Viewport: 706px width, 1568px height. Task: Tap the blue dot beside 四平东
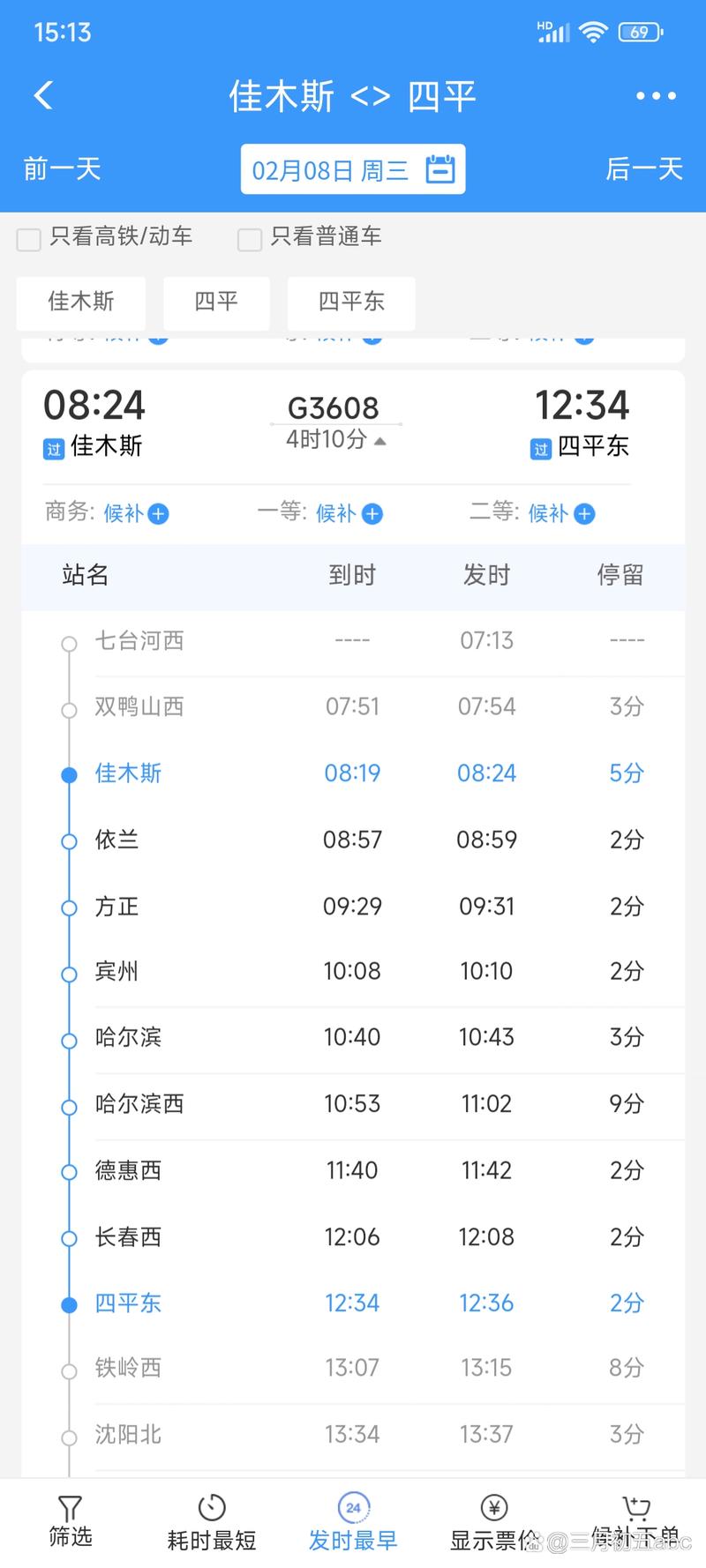coord(69,1303)
